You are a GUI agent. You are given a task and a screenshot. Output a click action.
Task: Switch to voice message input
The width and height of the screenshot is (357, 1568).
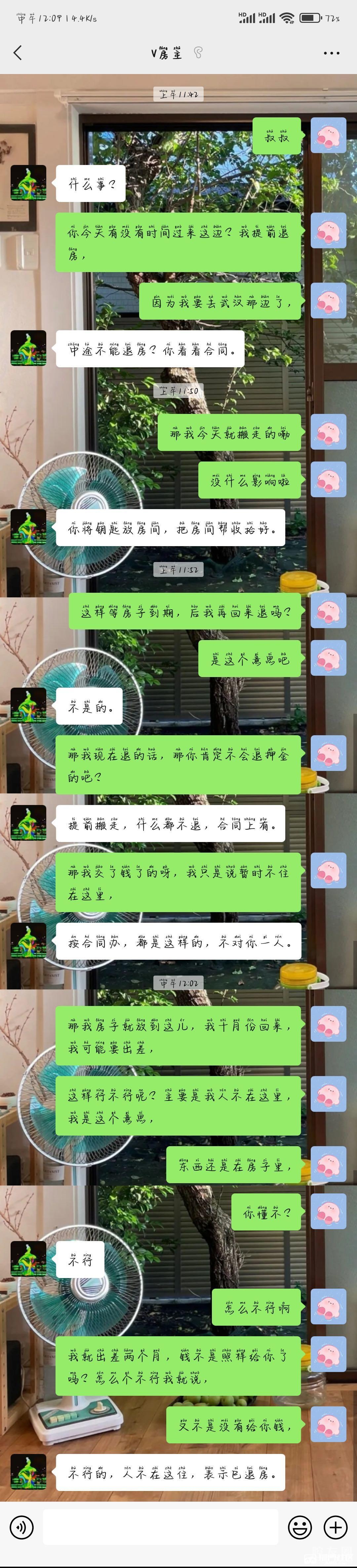point(22,1527)
